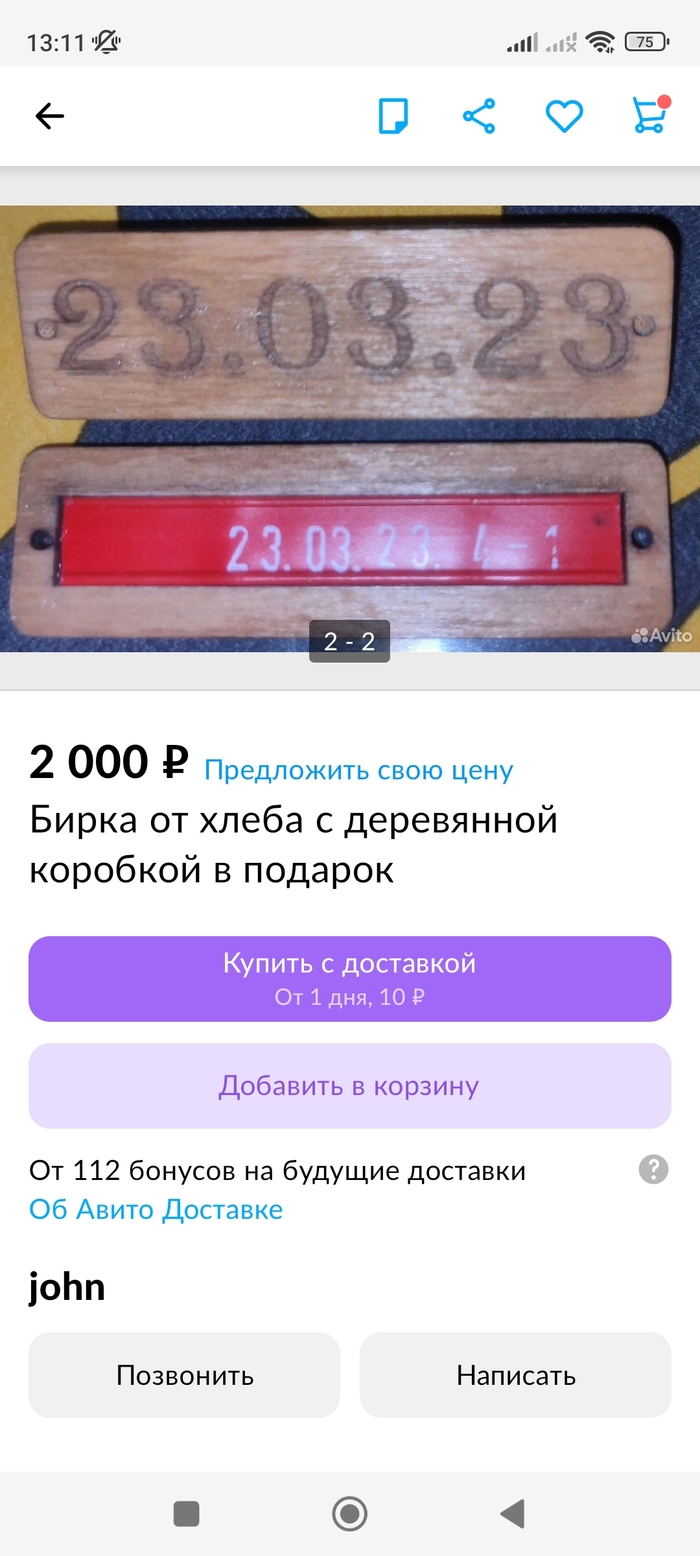This screenshot has width=700, height=1556.
Task: Open the product photo fullscreen
Action: click(350, 428)
